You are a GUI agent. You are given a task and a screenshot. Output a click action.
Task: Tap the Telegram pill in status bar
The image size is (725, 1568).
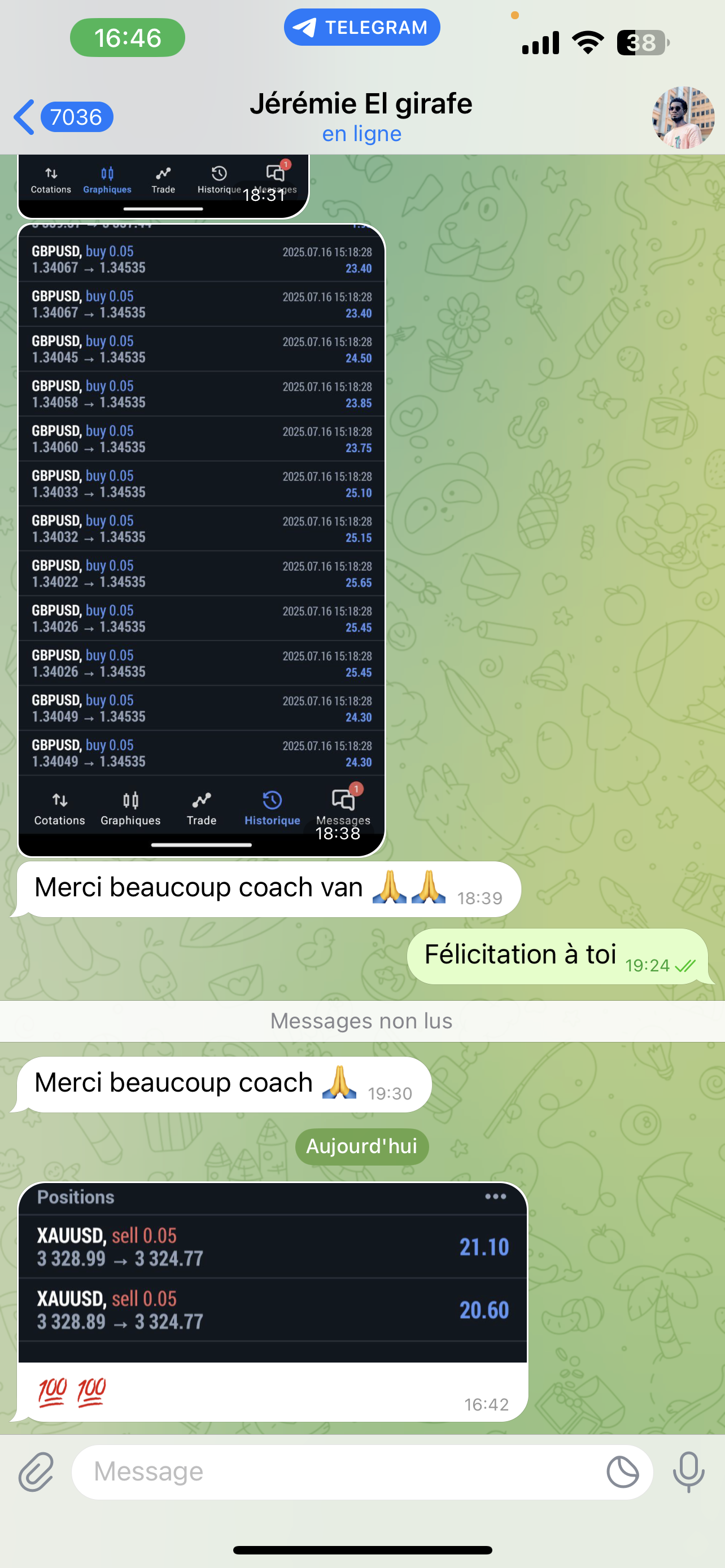tap(361, 28)
